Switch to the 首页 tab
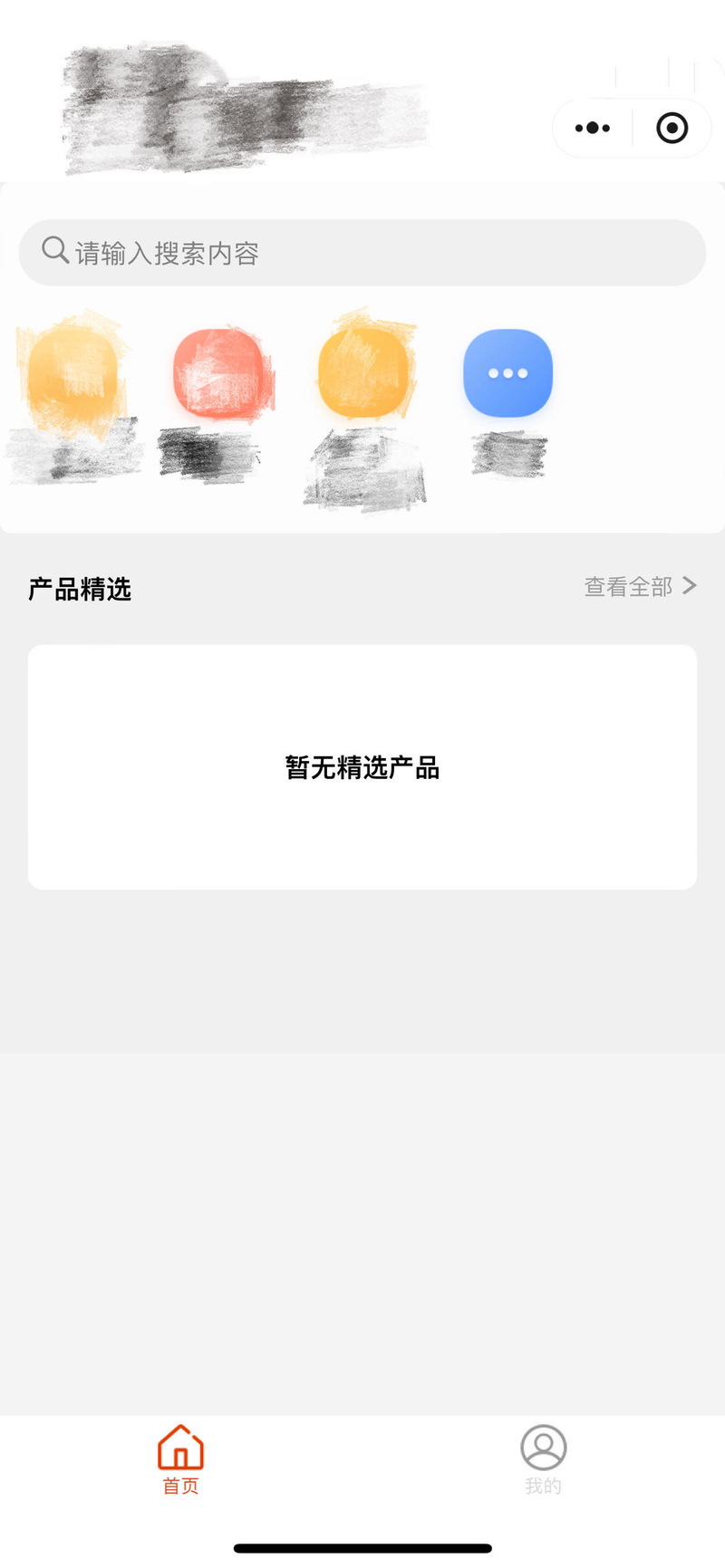This screenshot has height=1568, width=725. click(x=180, y=1458)
